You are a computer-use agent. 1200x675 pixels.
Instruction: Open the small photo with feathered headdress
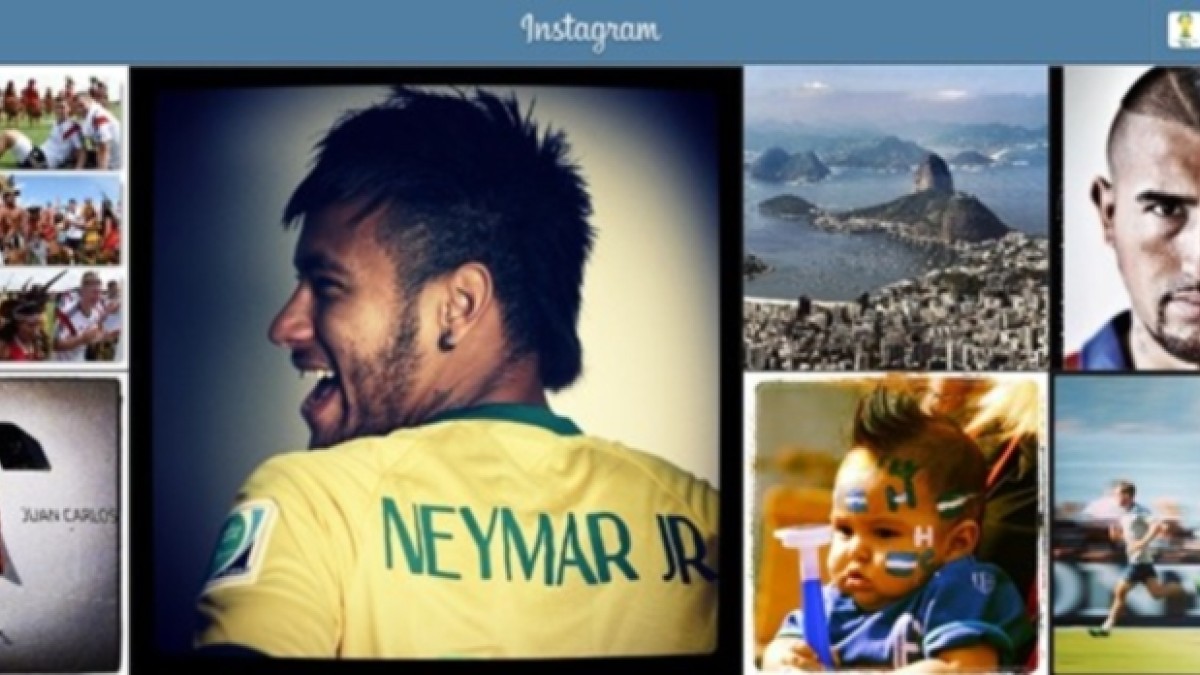pos(60,315)
